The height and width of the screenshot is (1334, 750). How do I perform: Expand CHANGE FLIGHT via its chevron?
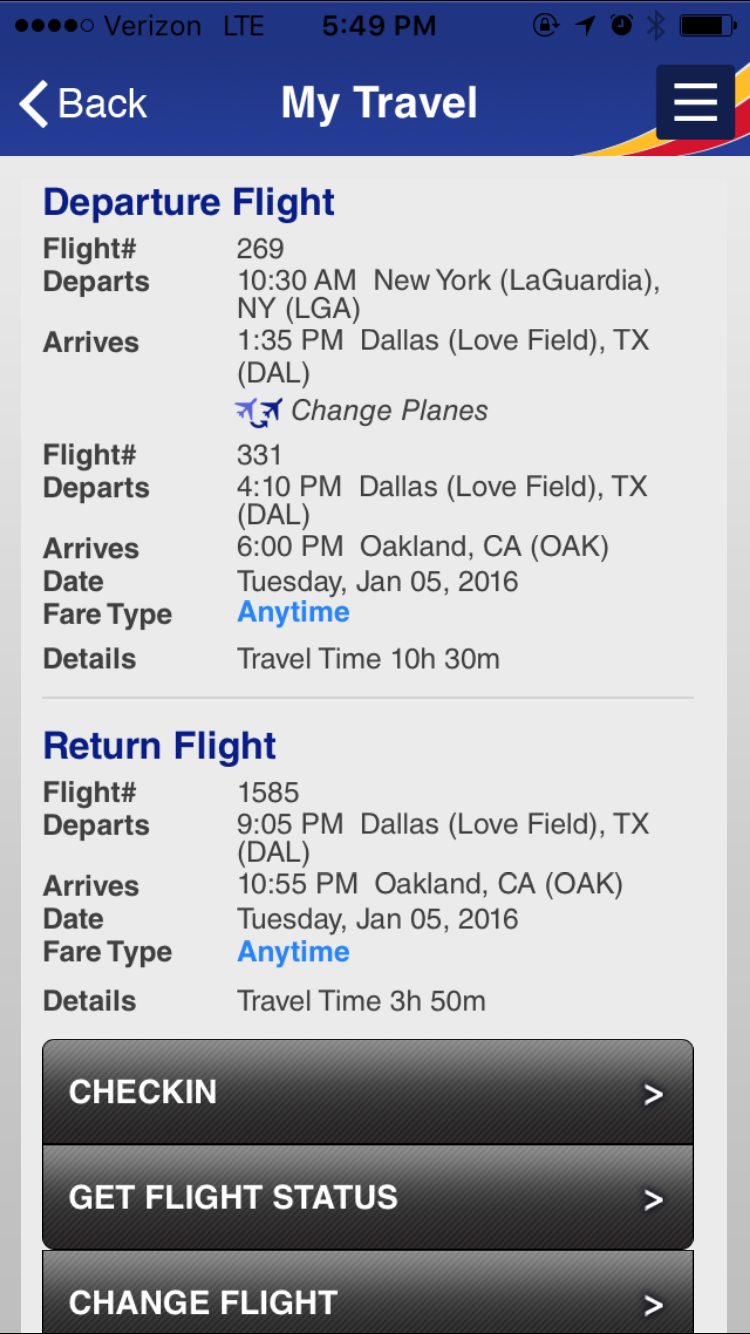coord(655,1303)
